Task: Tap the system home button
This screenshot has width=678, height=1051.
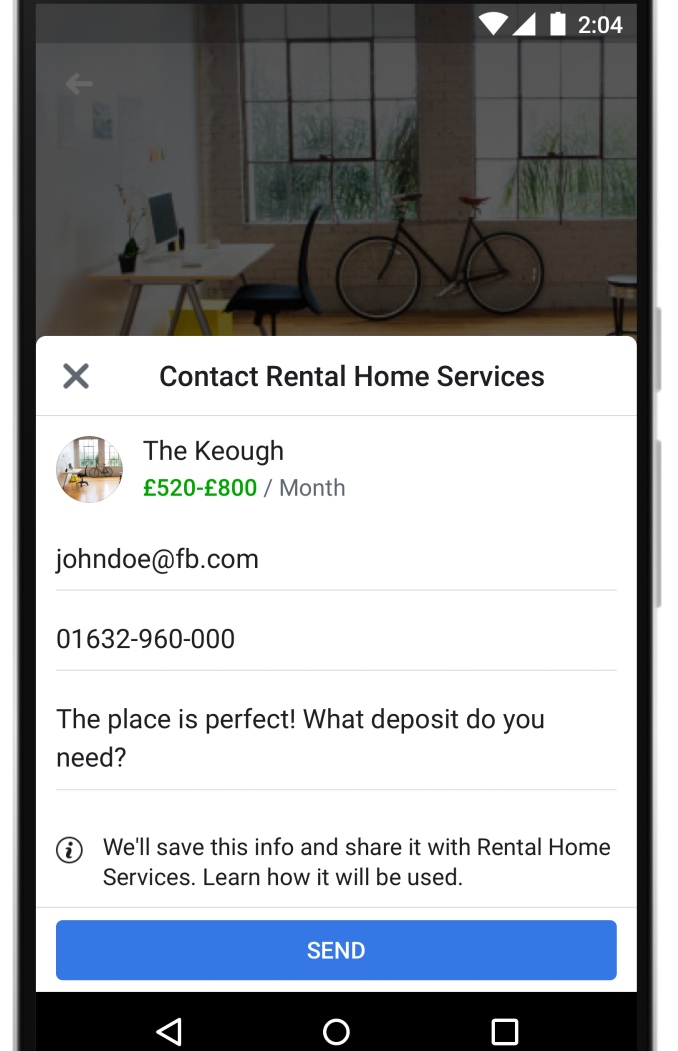Action: click(x=336, y=1031)
